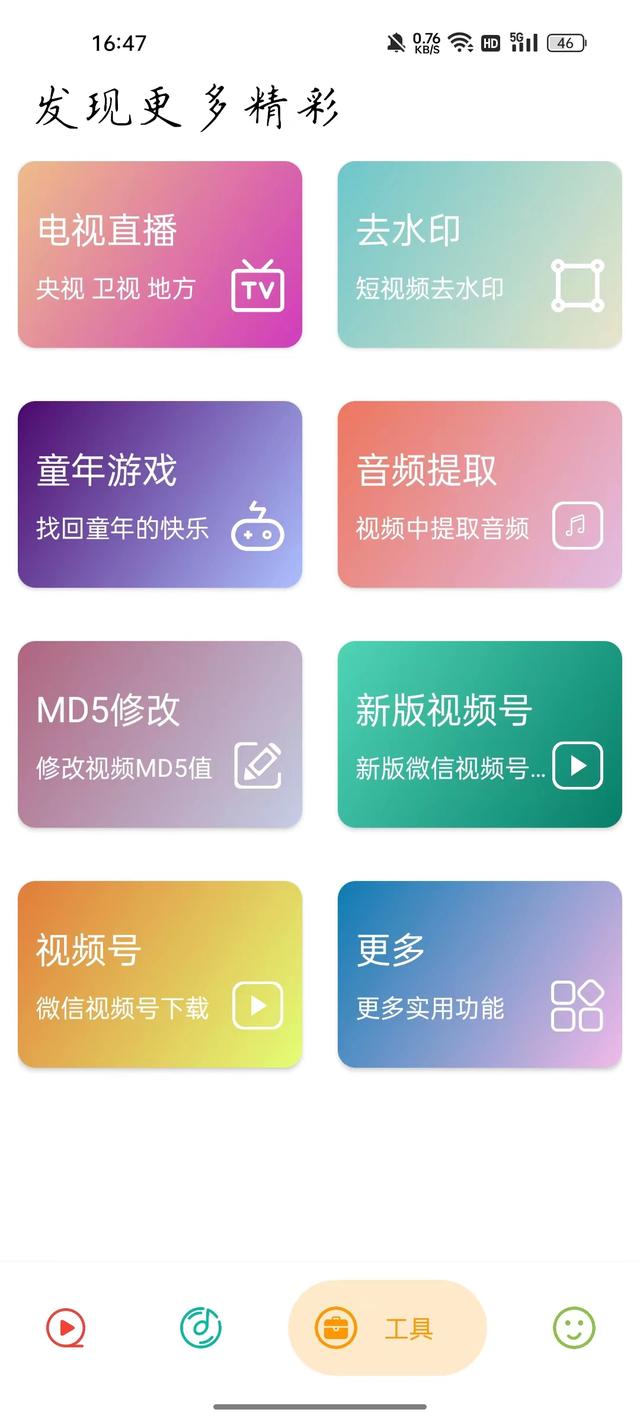Open the 电视直播 card
This screenshot has height=1422, width=640.
160,255
